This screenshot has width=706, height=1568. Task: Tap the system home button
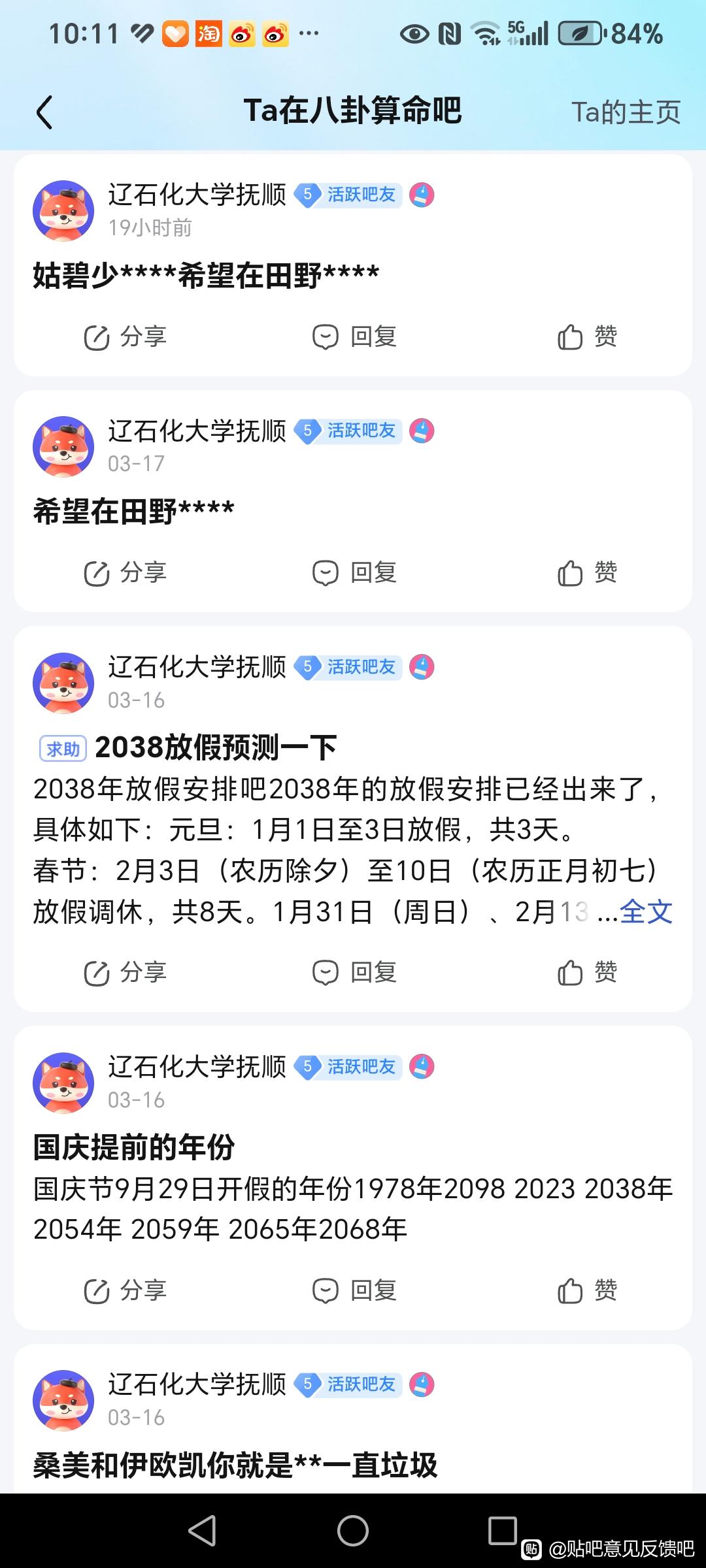[x=353, y=1530]
